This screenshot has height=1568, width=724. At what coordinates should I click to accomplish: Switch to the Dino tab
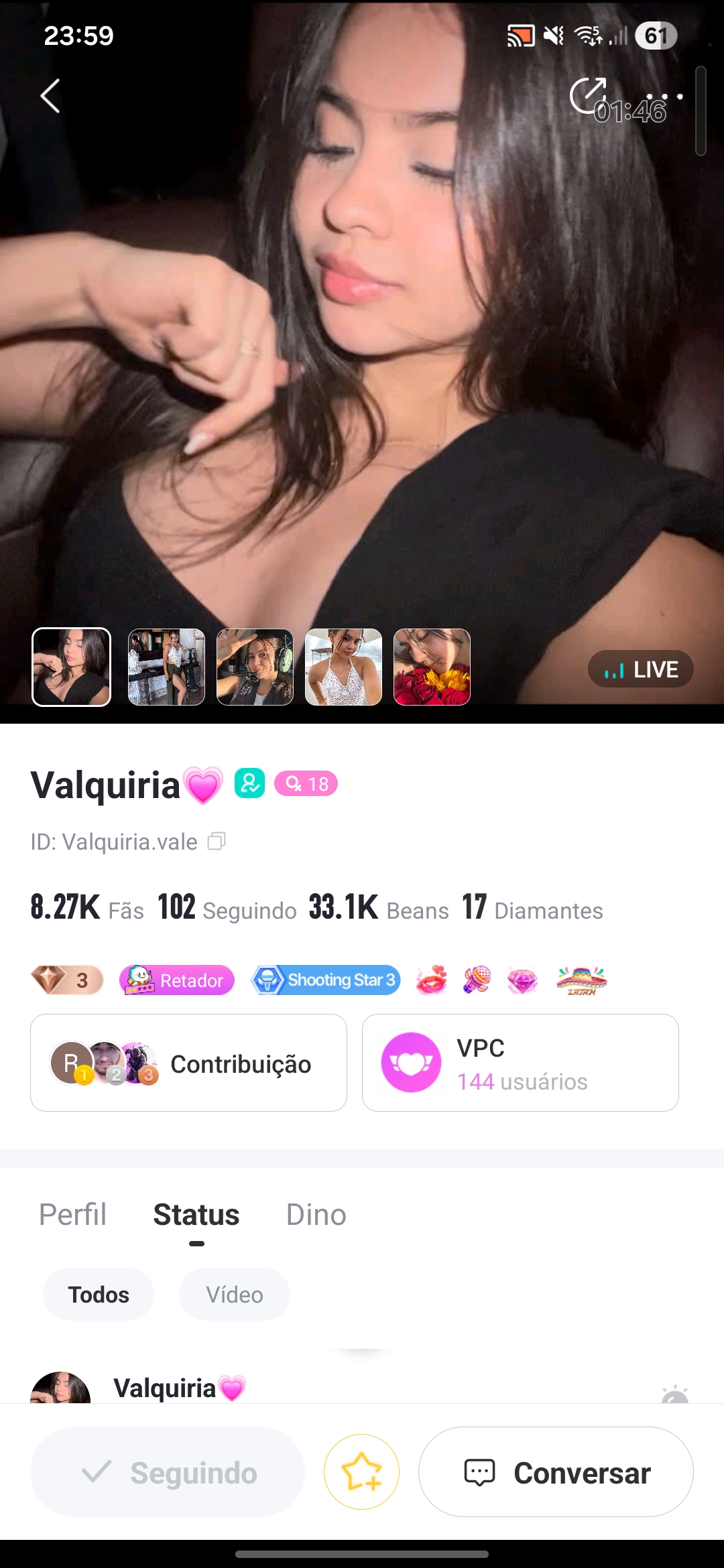tap(316, 1214)
